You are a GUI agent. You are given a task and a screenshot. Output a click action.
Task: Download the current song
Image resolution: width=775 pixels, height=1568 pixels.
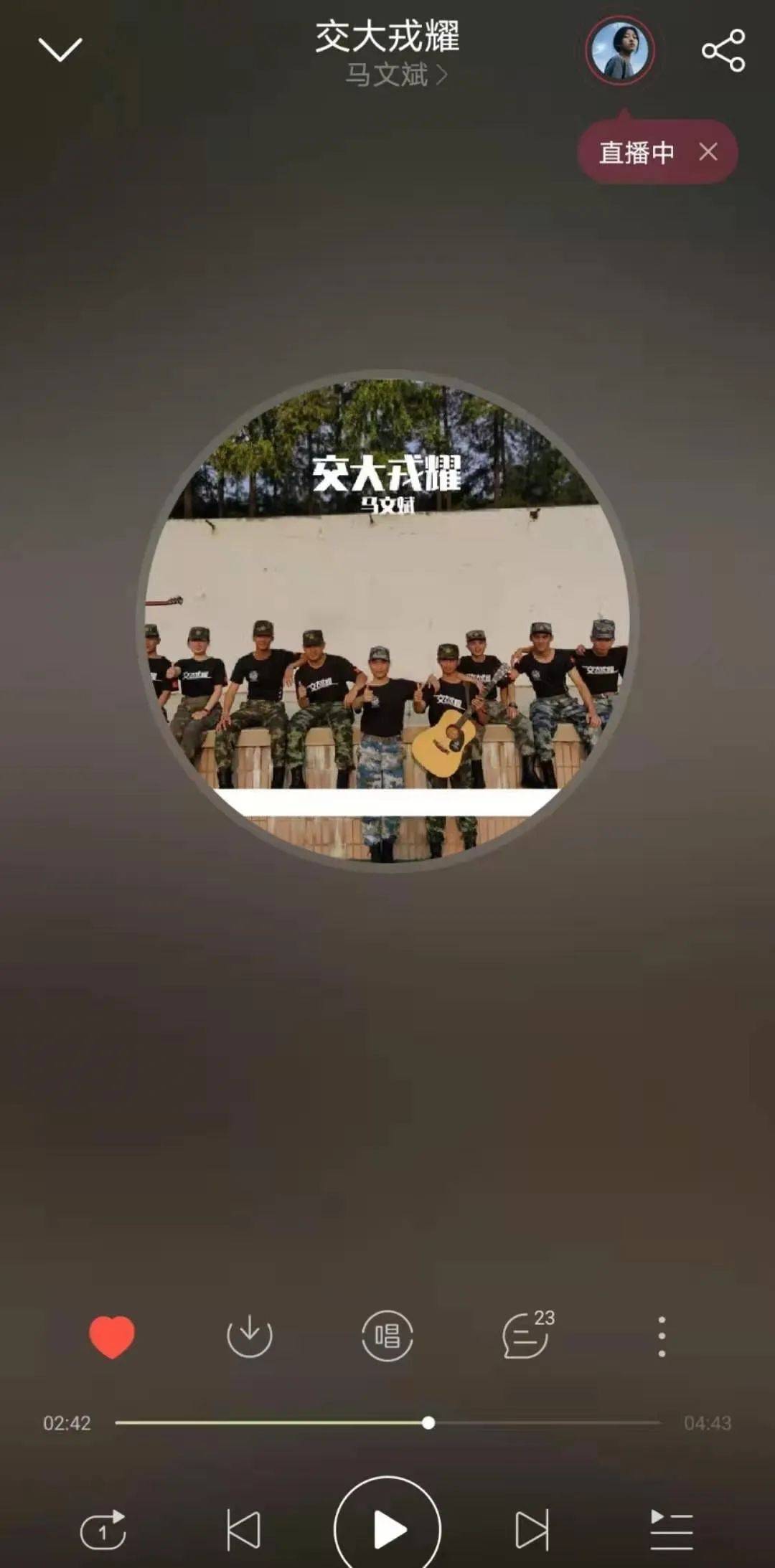[x=249, y=1336]
